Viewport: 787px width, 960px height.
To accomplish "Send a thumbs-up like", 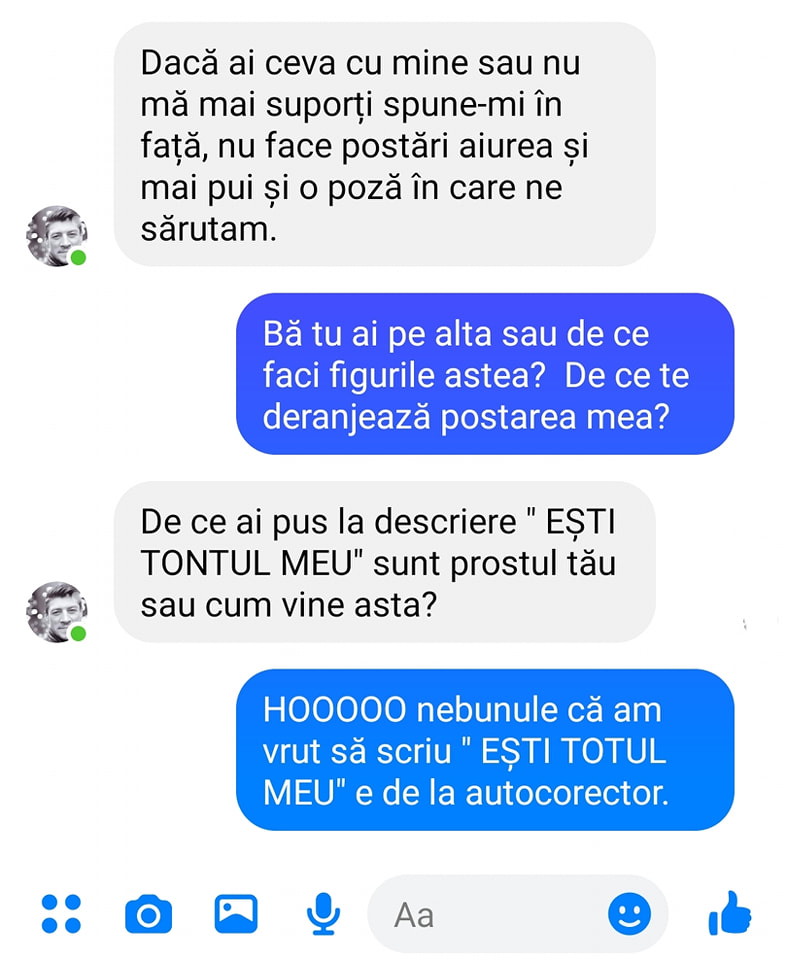I will (729, 911).
